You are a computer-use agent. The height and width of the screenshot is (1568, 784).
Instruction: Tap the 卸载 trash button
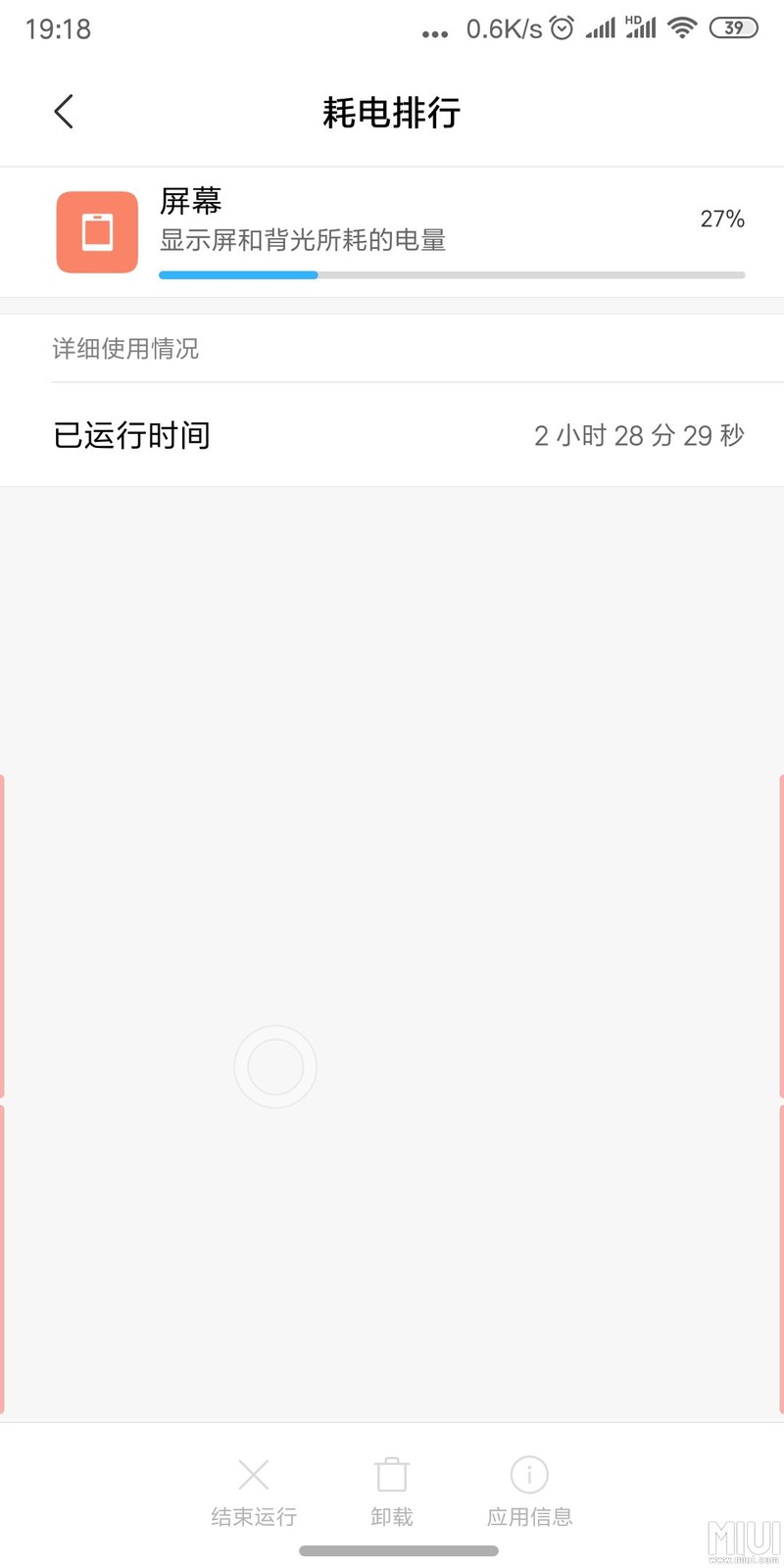(x=392, y=1490)
